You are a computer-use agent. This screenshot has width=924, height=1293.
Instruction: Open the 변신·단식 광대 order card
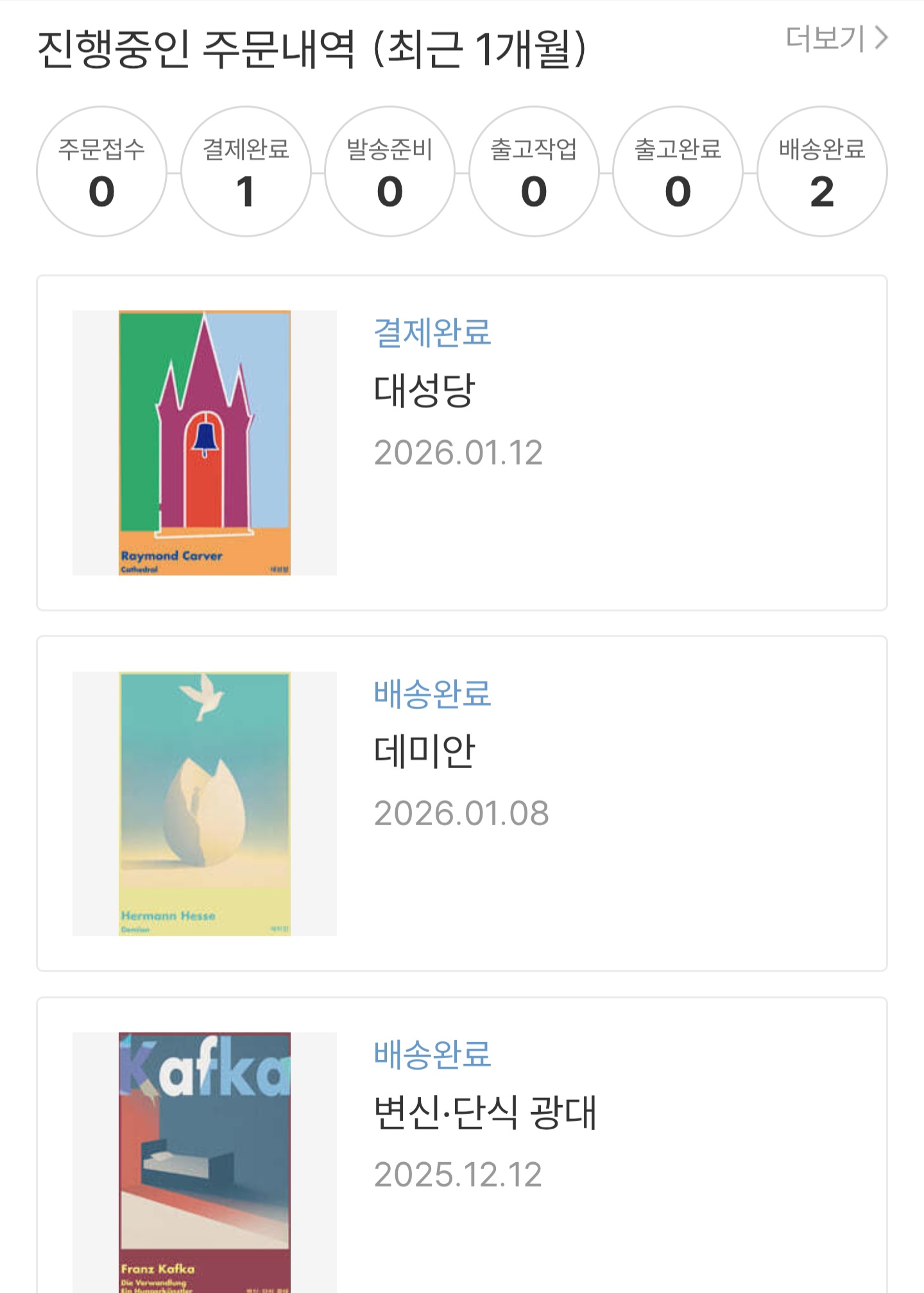(x=462, y=1149)
